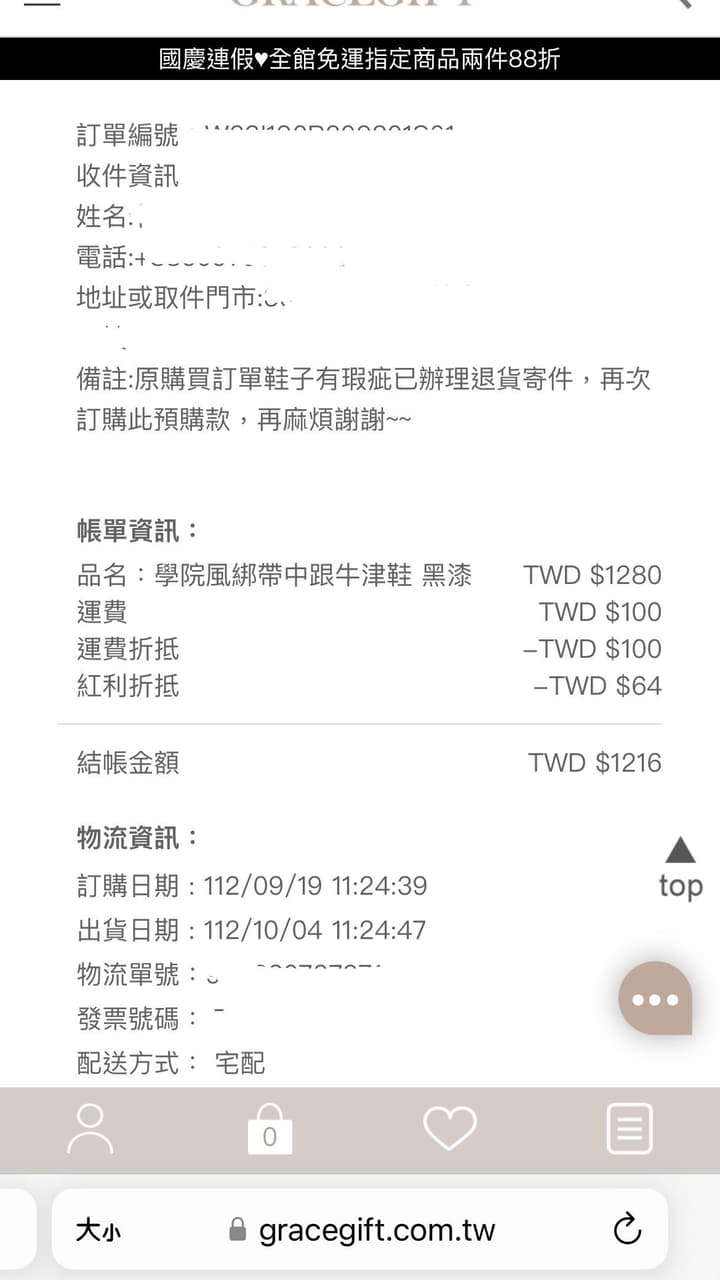Tap the pickup address beside 地址或取件門市
720x1280 pixels.
coord(300,296)
